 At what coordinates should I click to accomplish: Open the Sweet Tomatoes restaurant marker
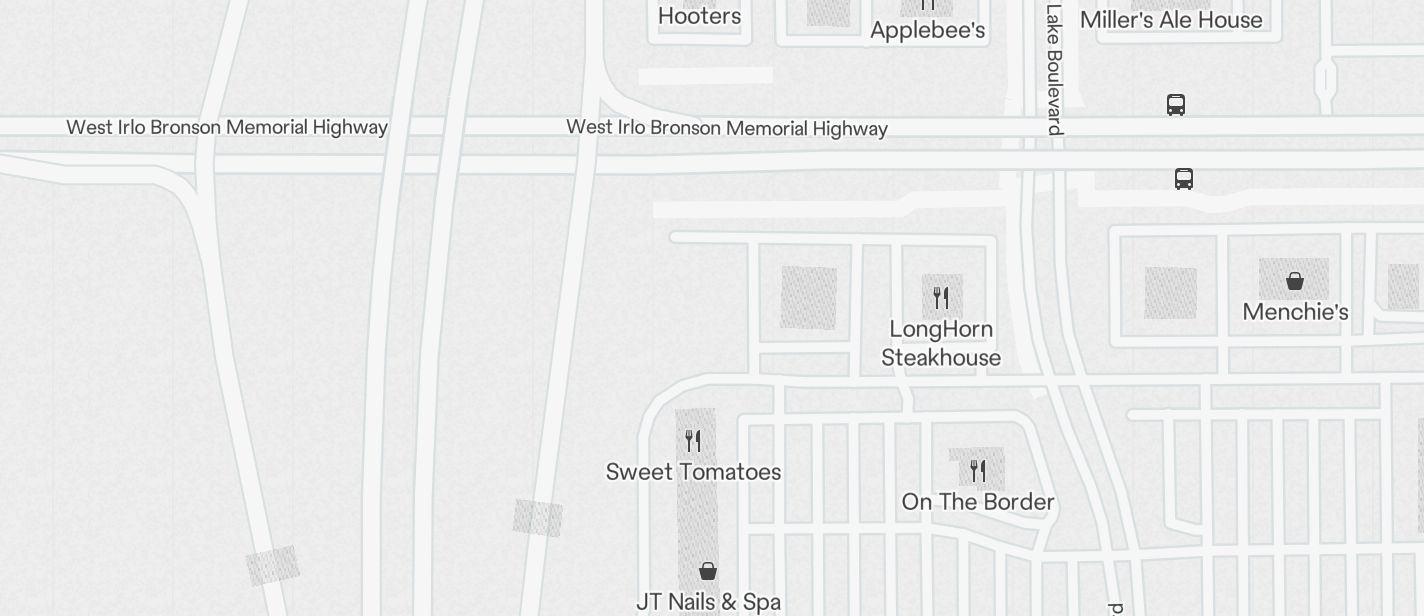(x=693, y=441)
